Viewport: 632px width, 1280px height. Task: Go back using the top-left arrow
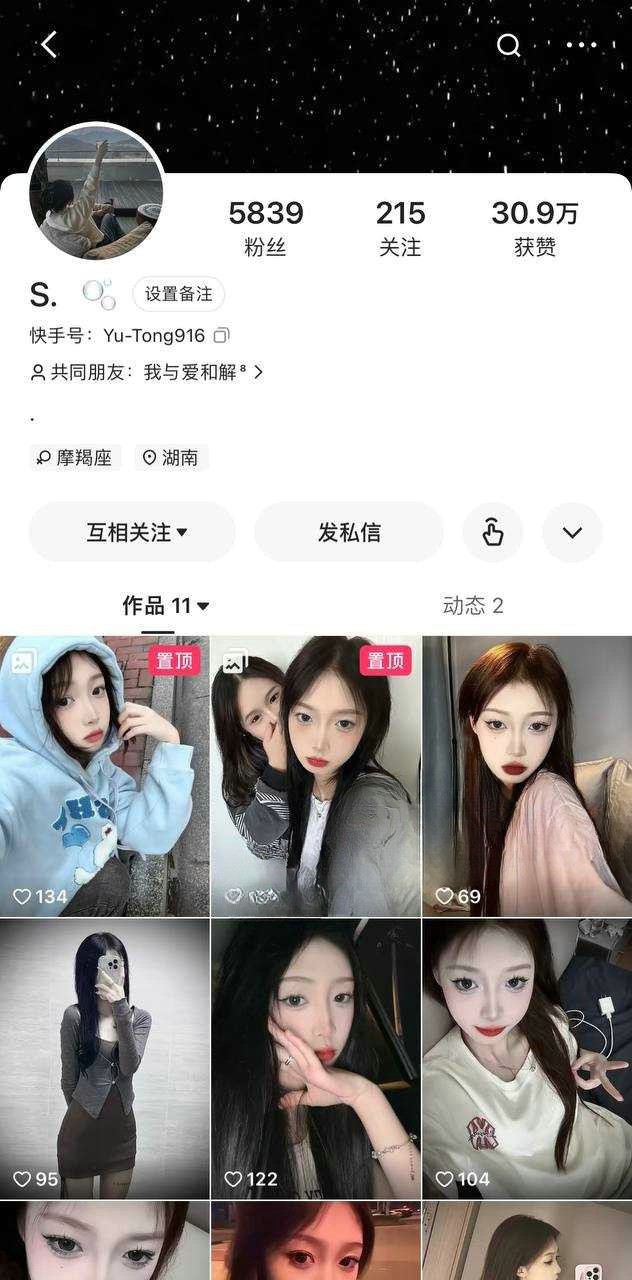[49, 45]
